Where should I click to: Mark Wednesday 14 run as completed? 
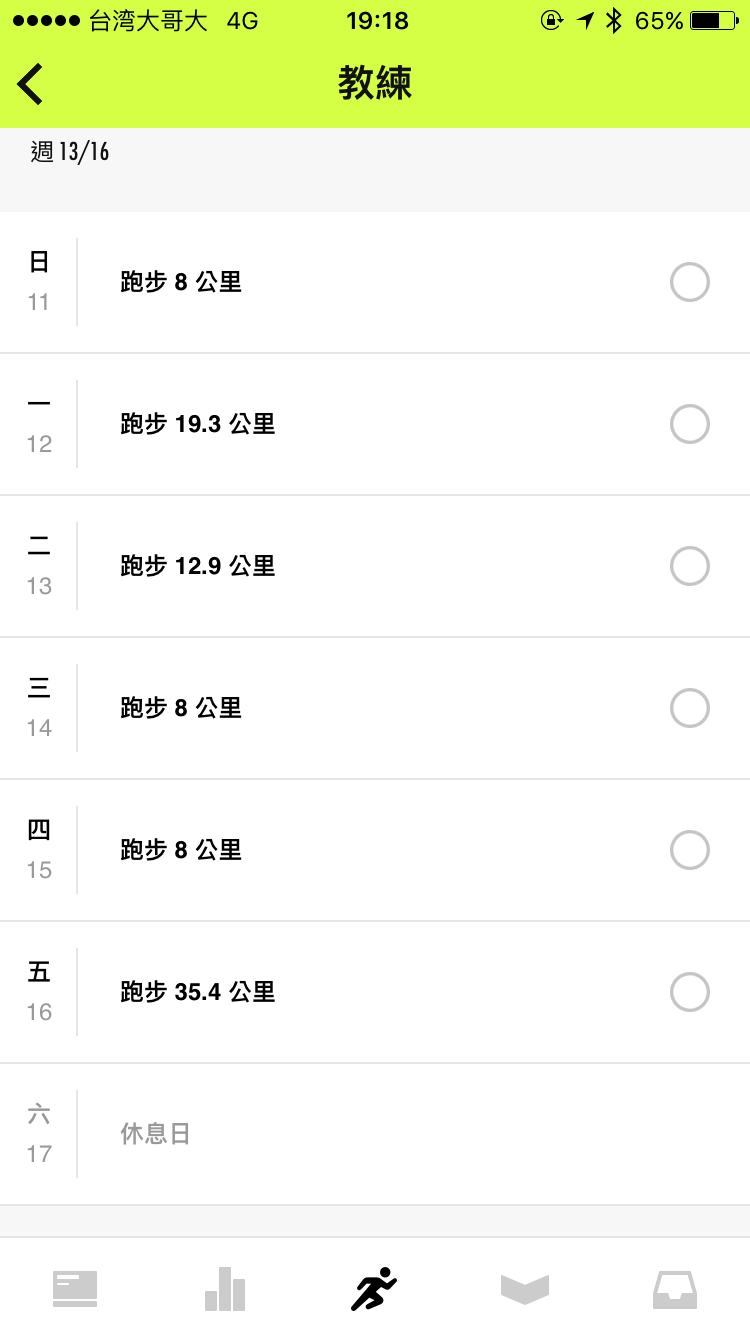pos(690,708)
